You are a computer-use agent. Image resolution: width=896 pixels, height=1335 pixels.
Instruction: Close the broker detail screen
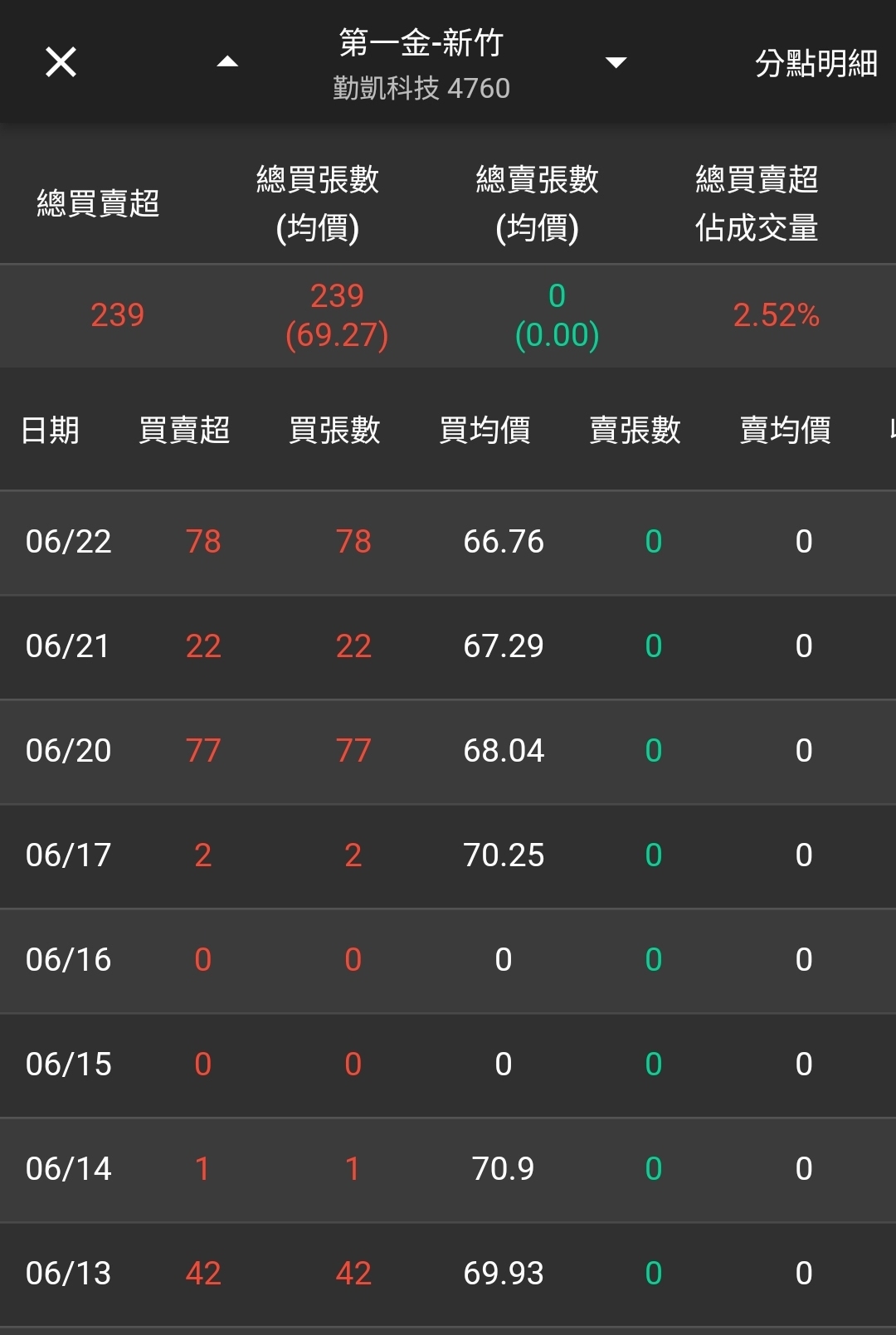(x=61, y=62)
